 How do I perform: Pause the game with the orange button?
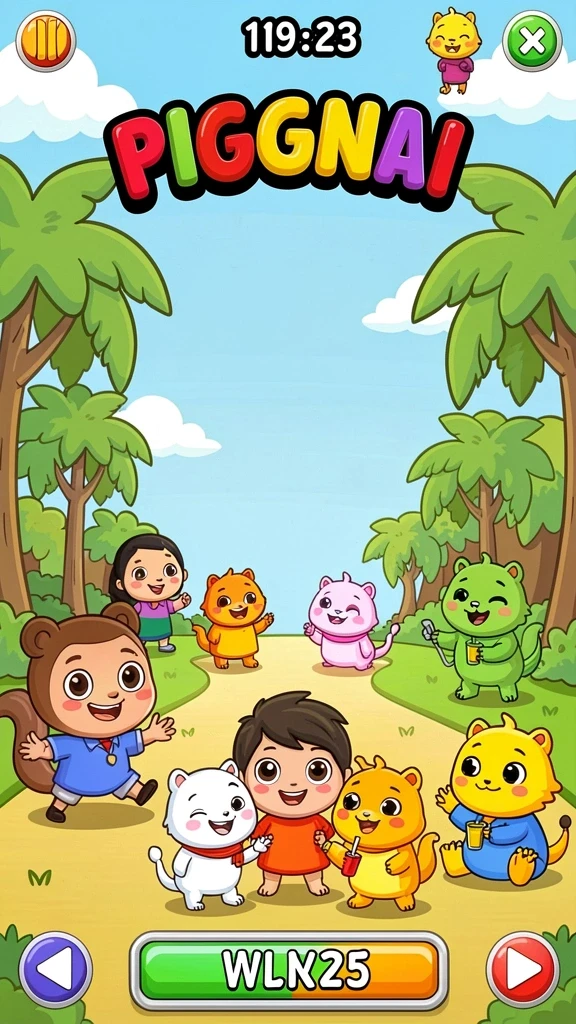point(46,40)
